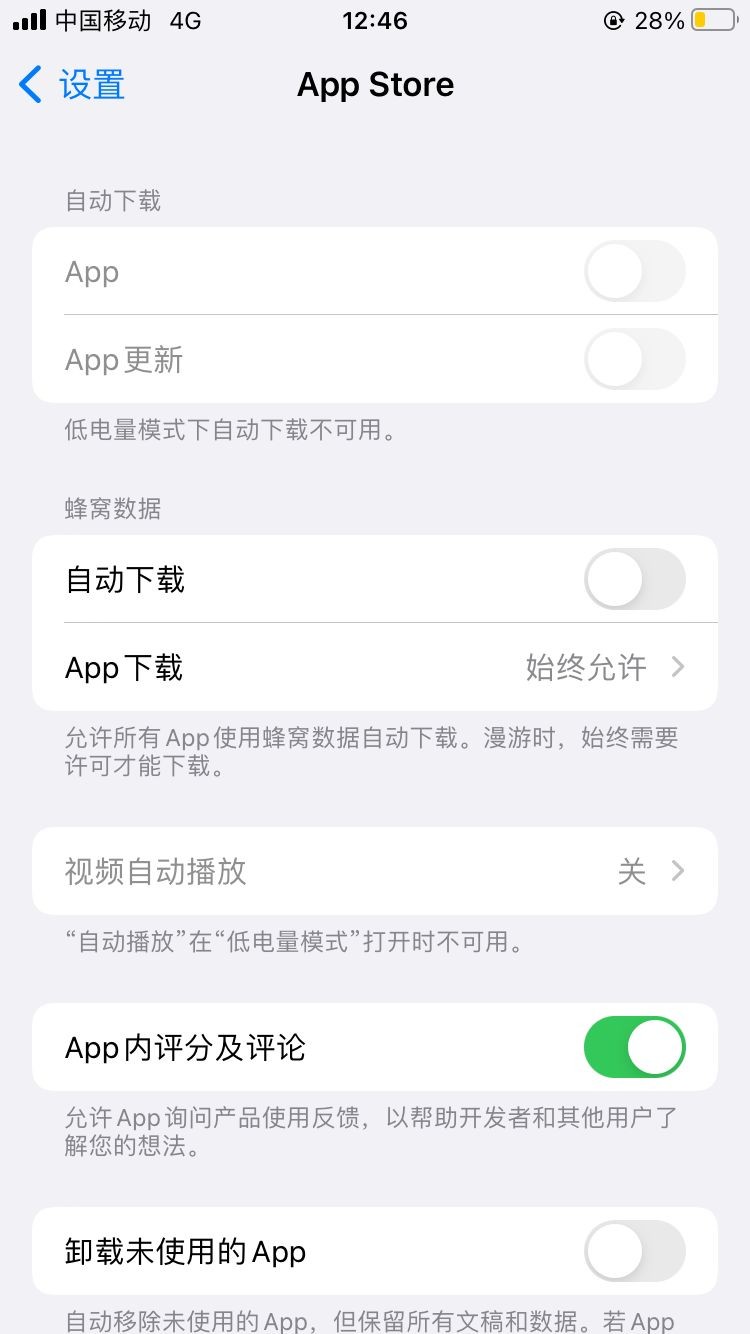750x1334 pixels.
Task: Open 视频自动播放 options
Action: 375,871
